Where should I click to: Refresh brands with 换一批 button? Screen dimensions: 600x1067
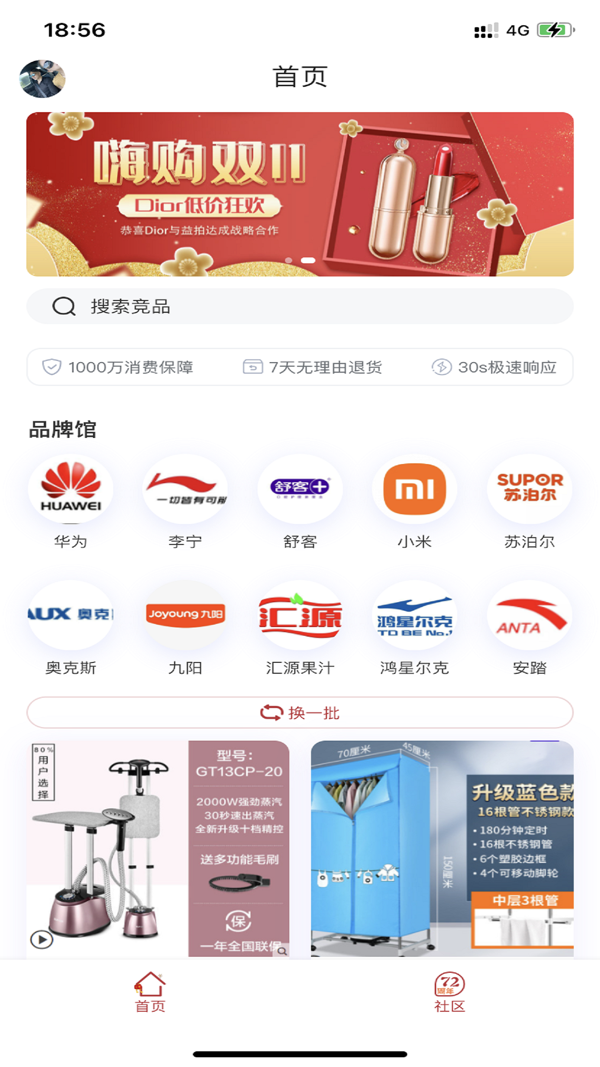click(300, 713)
